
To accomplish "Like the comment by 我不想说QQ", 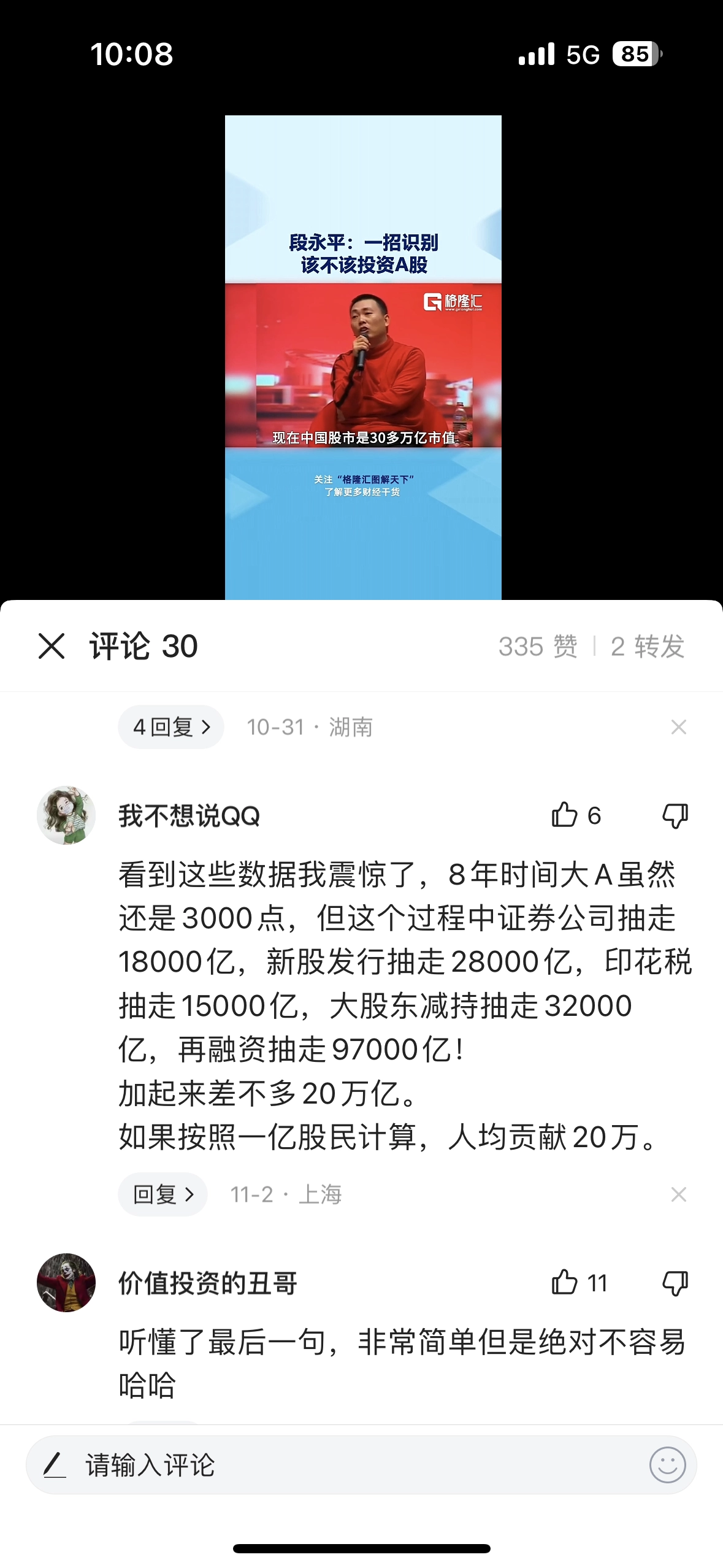I will [565, 815].
